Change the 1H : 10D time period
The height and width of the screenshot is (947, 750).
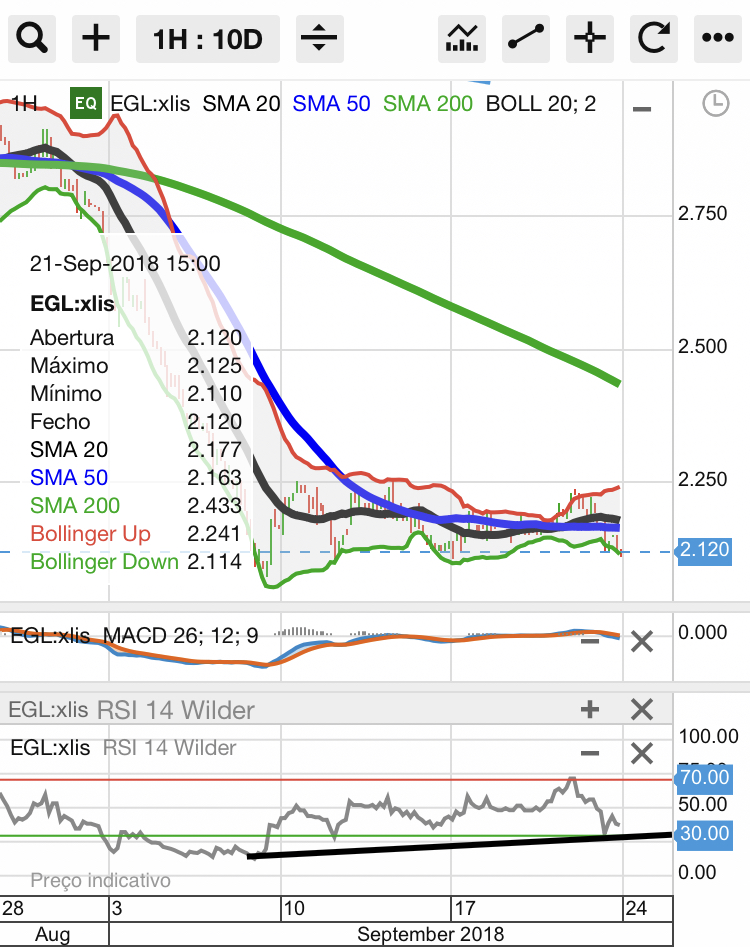(x=207, y=39)
